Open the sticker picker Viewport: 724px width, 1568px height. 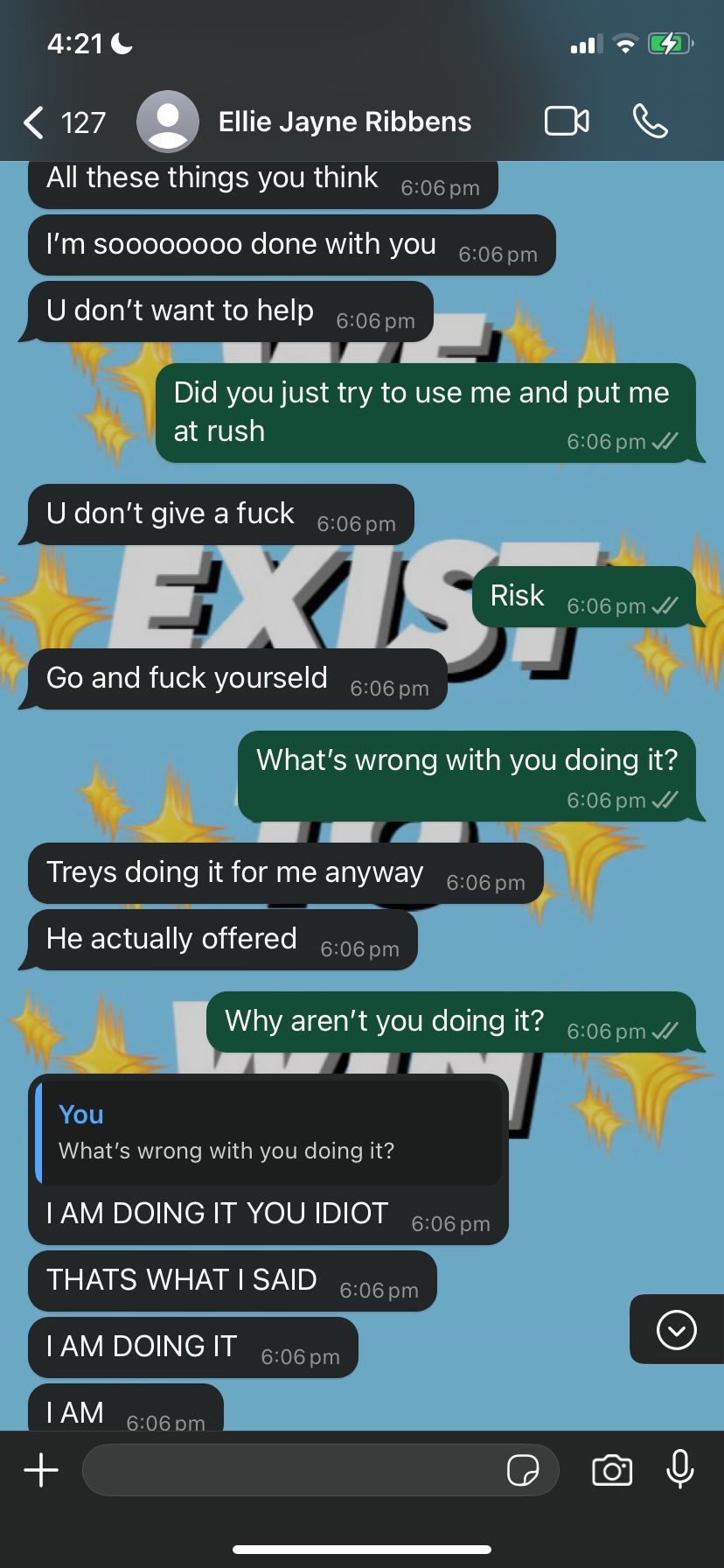coord(523,1470)
